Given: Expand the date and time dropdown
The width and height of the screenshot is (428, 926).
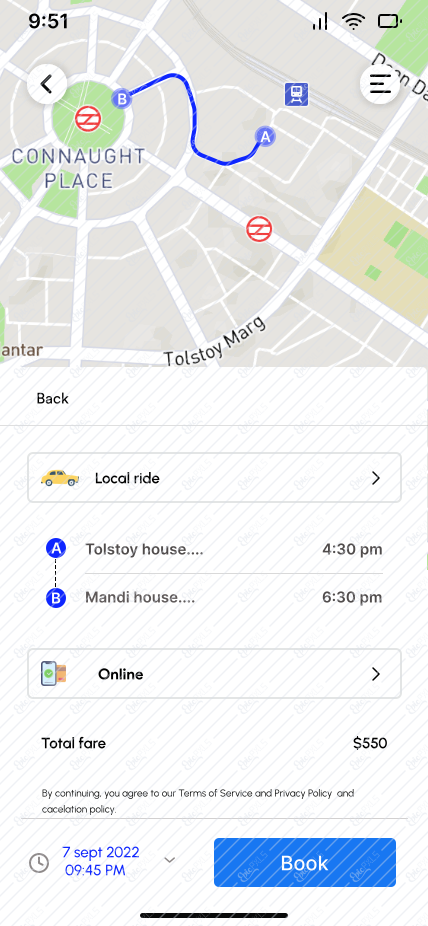Looking at the screenshot, I should (x=169, y=860).
